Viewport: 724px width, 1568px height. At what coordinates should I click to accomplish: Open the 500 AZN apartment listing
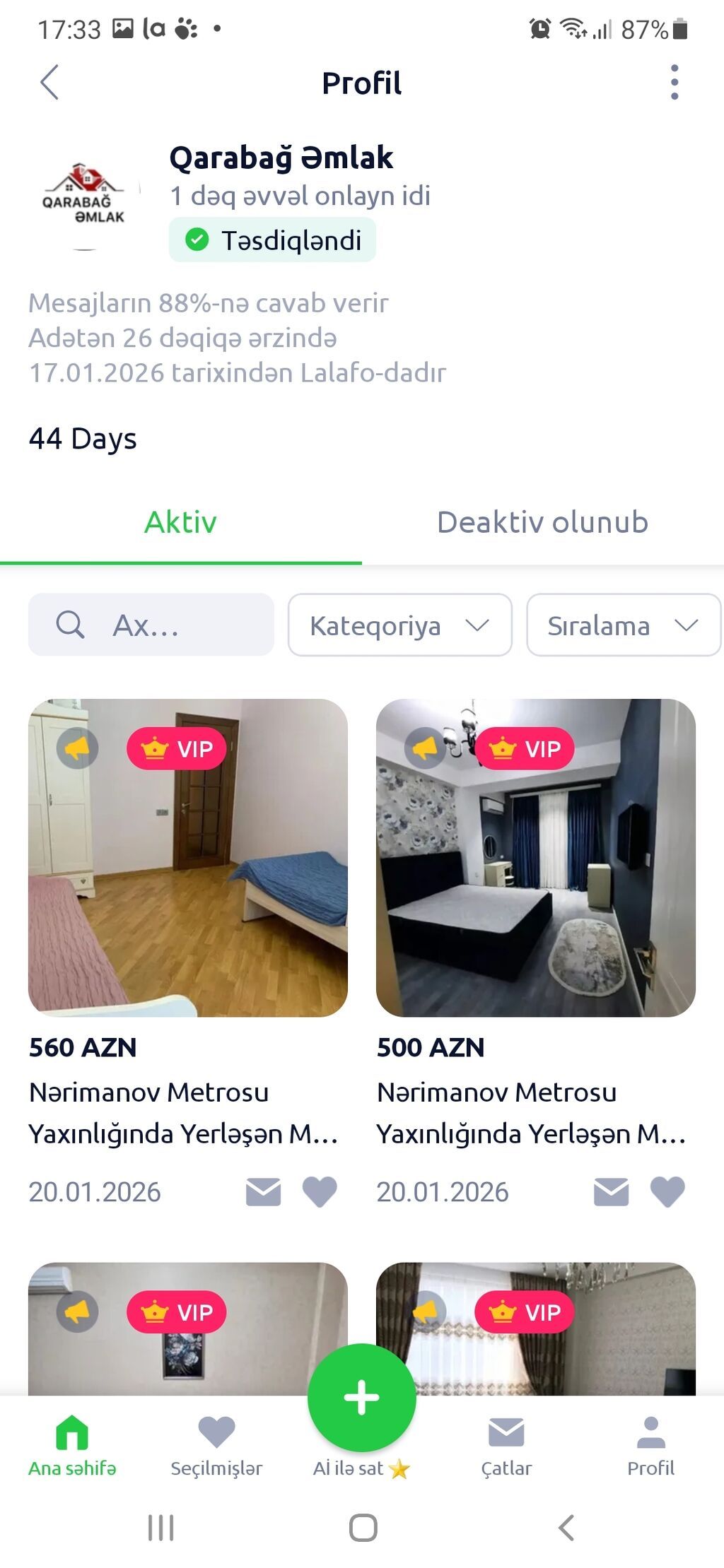pyautogui.click(x=536, y=858)
